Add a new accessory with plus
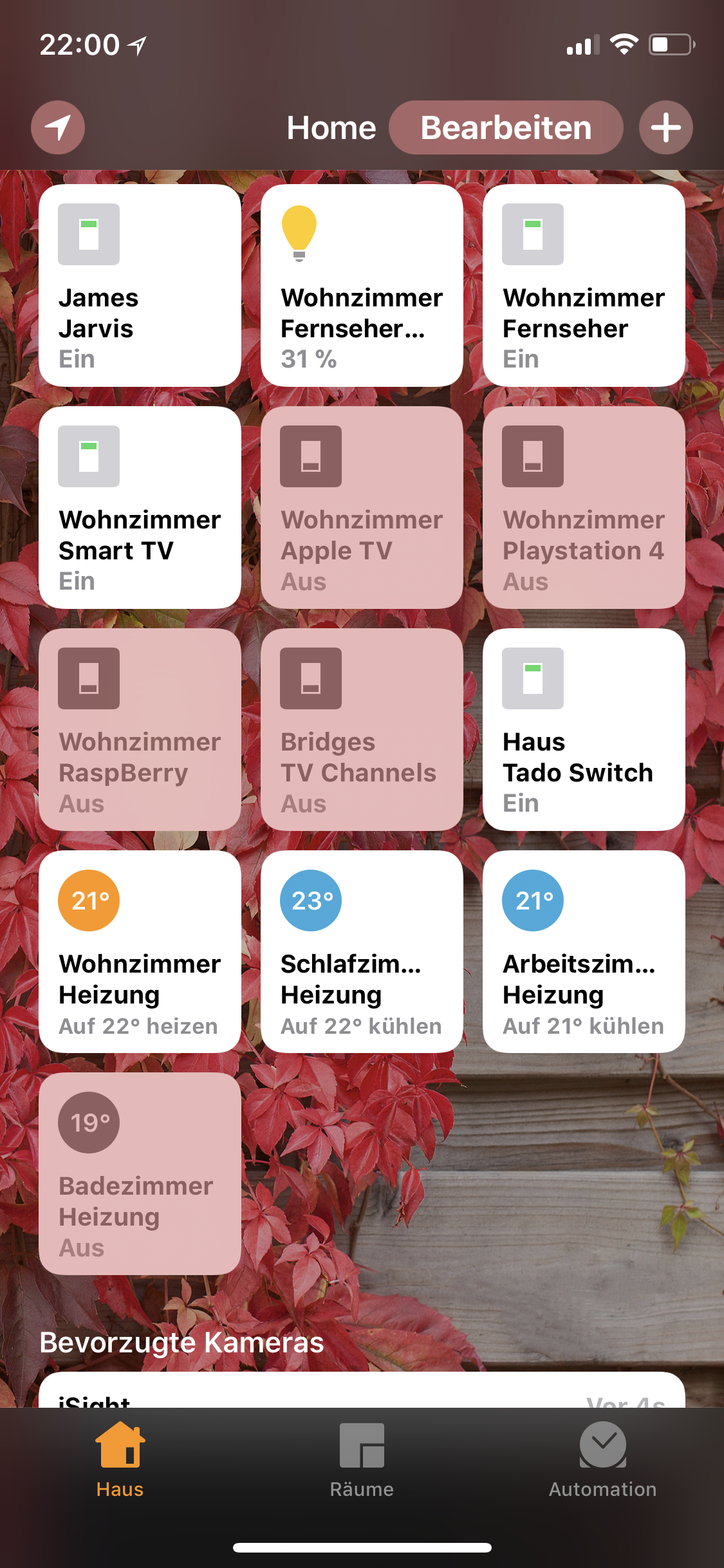Screen dimensions: 724x1568 click(665, 127)
